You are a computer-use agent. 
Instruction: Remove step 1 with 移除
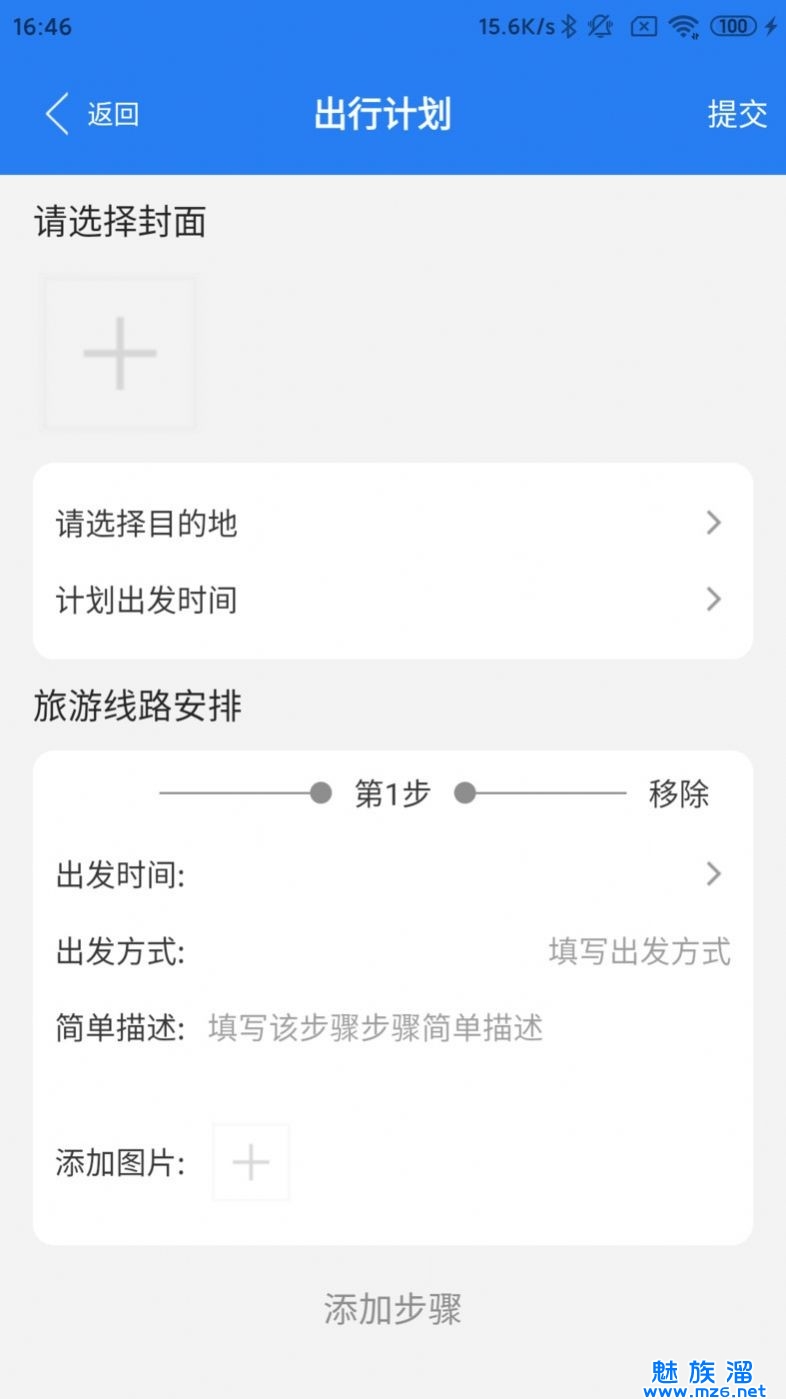point(678,794)
